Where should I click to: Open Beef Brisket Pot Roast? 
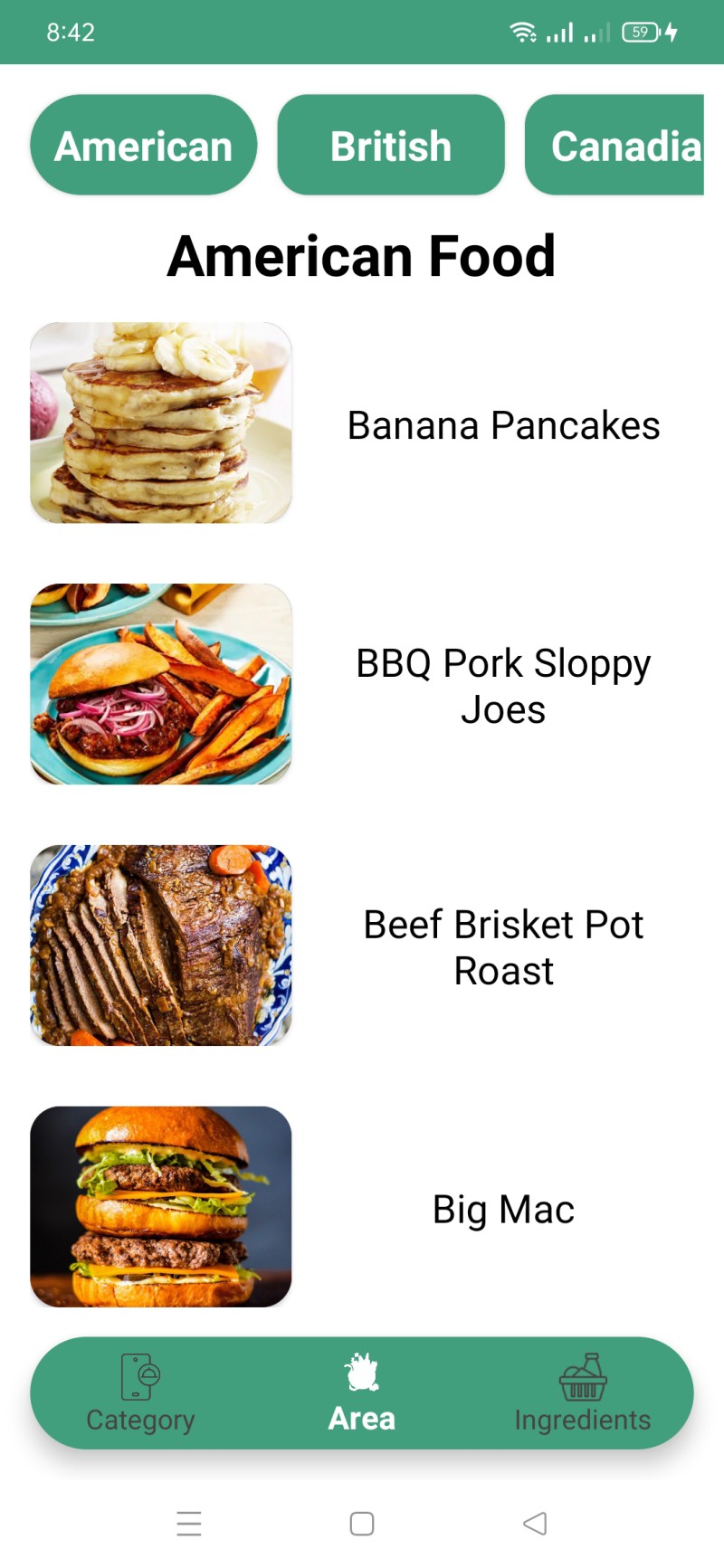pyautogui.click(x=503, y=947)
